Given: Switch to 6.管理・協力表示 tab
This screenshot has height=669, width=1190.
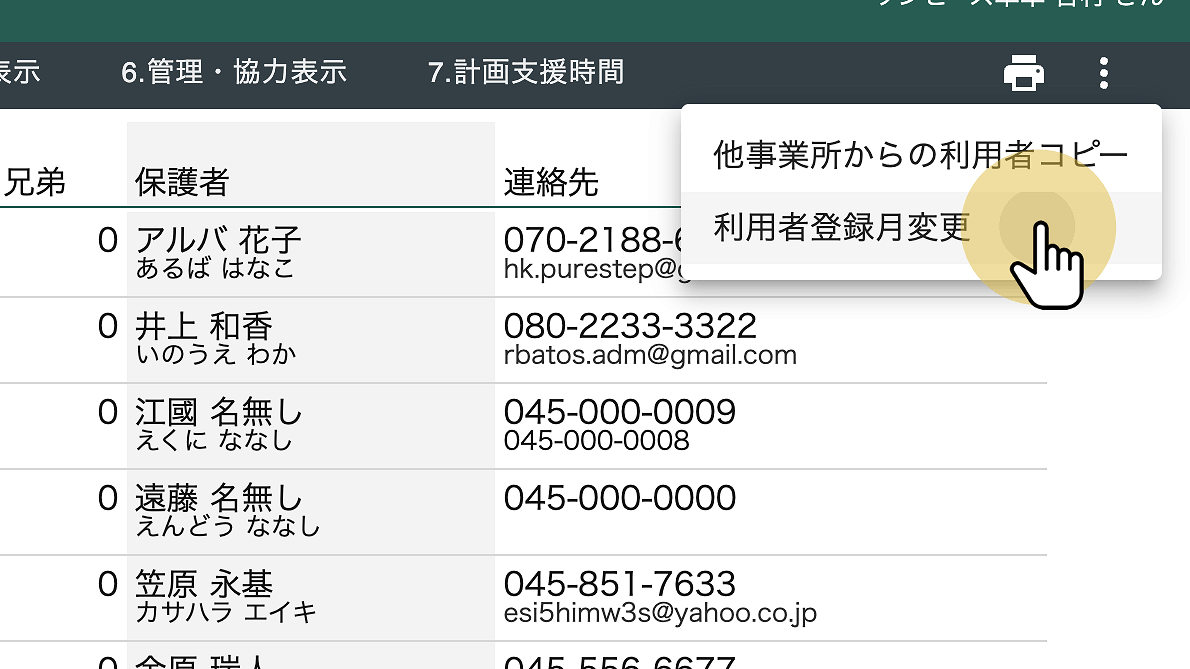Looking at the screenshot, I should pyautogui.click(x=234, y=73).
